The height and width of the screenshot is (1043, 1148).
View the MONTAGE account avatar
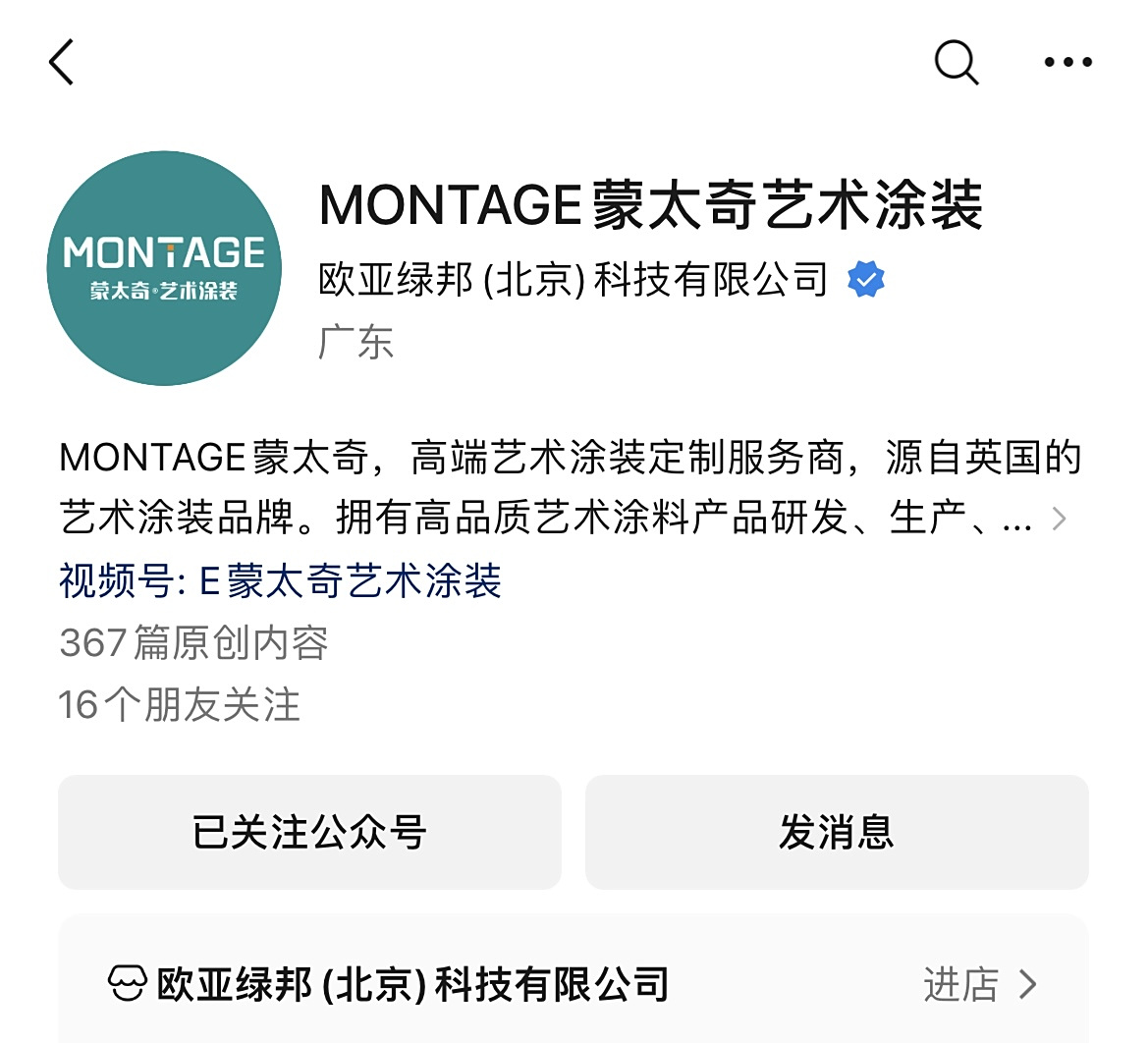[x=164, y=268]
